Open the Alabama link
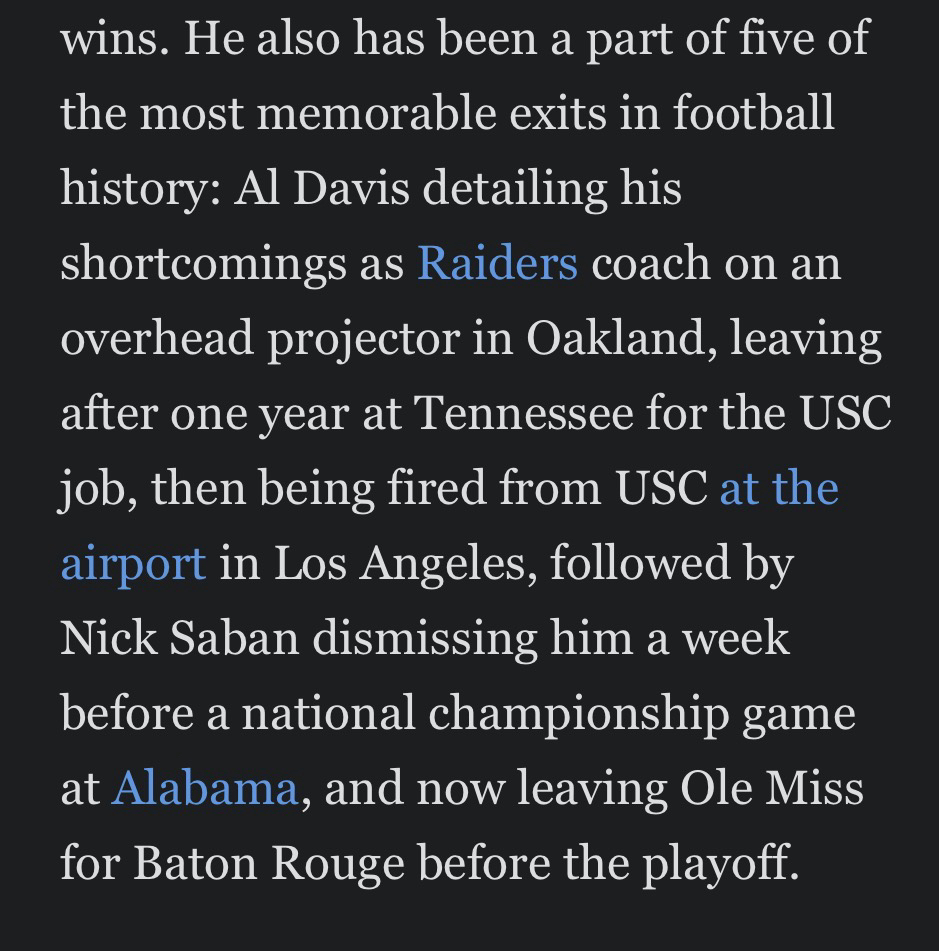The image size is (939, 951). tap(205, 788)
